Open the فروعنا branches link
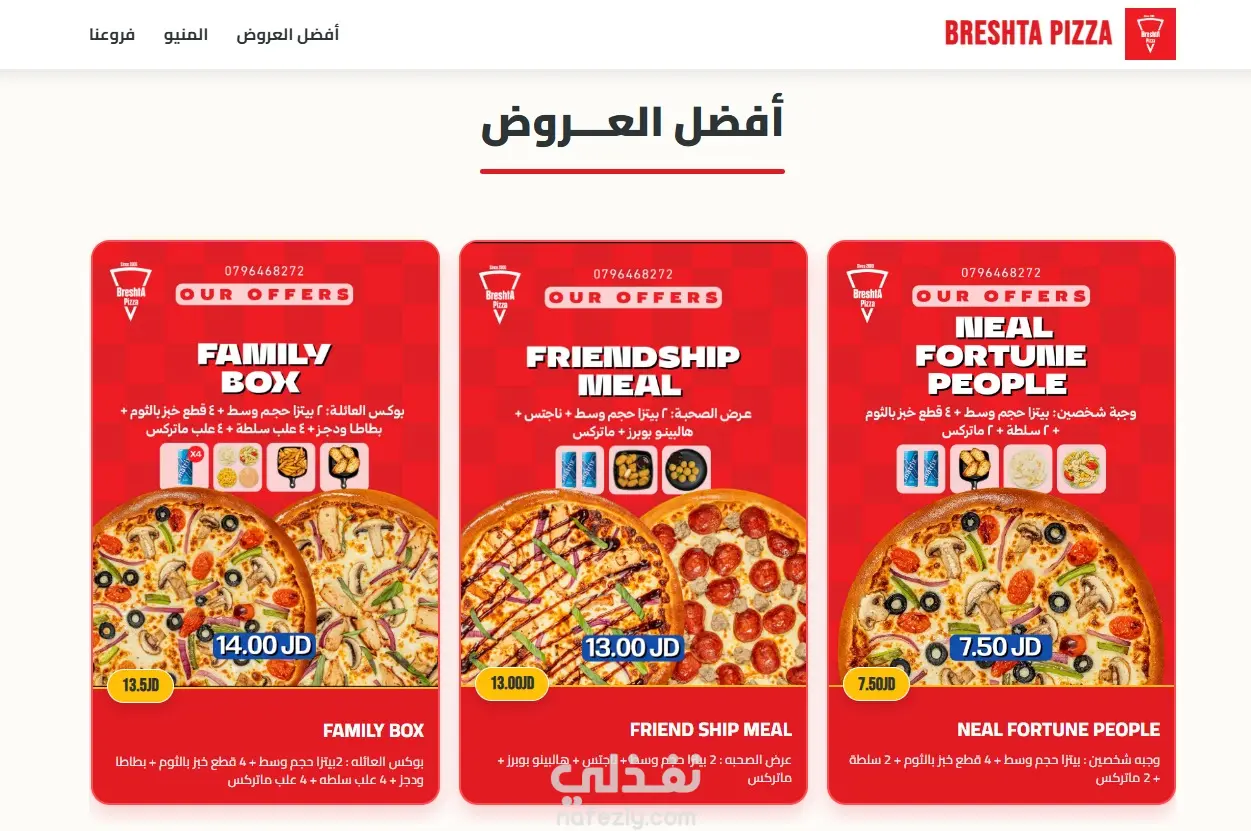 coord(112,35)
